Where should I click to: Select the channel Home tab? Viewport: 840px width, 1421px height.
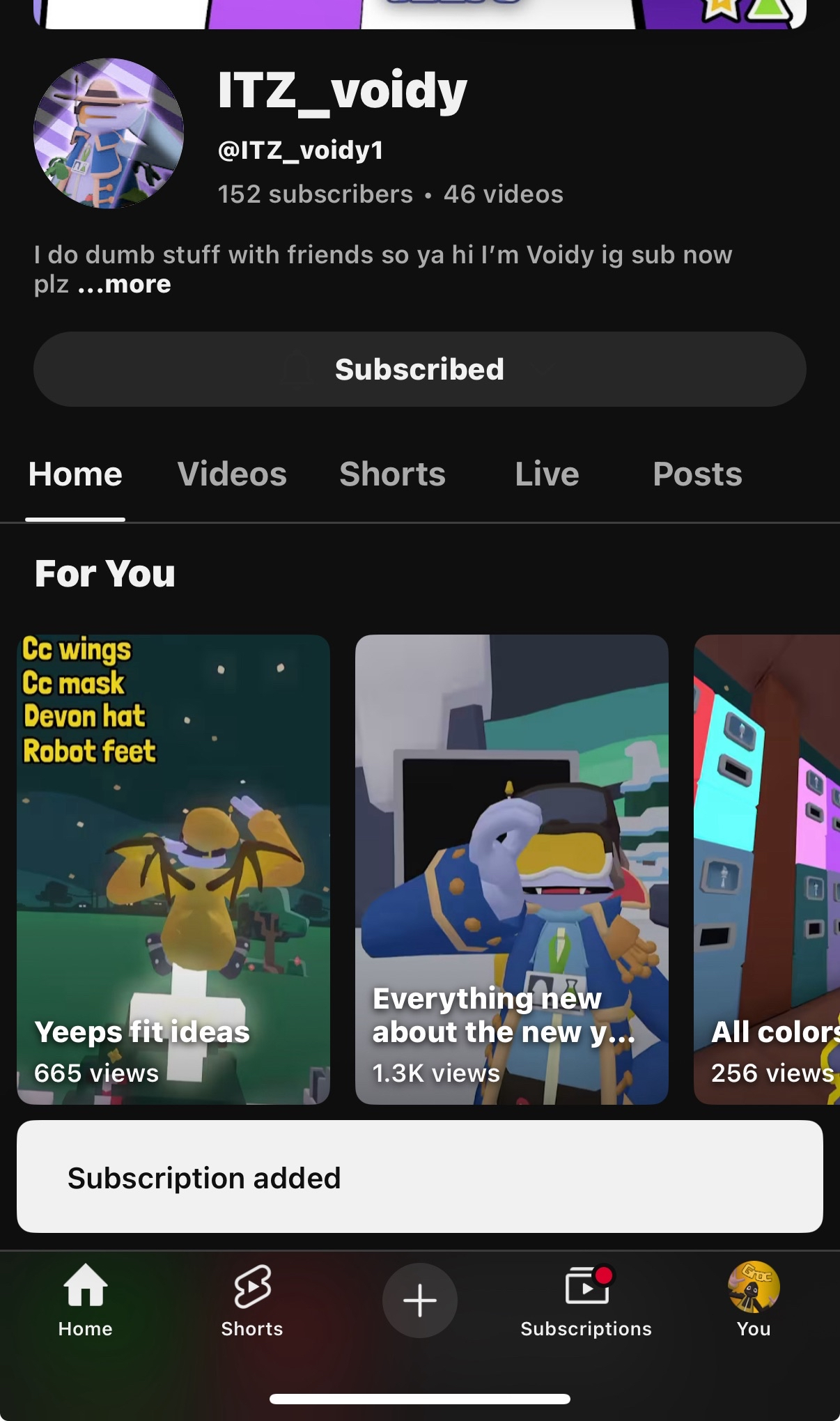75,474
